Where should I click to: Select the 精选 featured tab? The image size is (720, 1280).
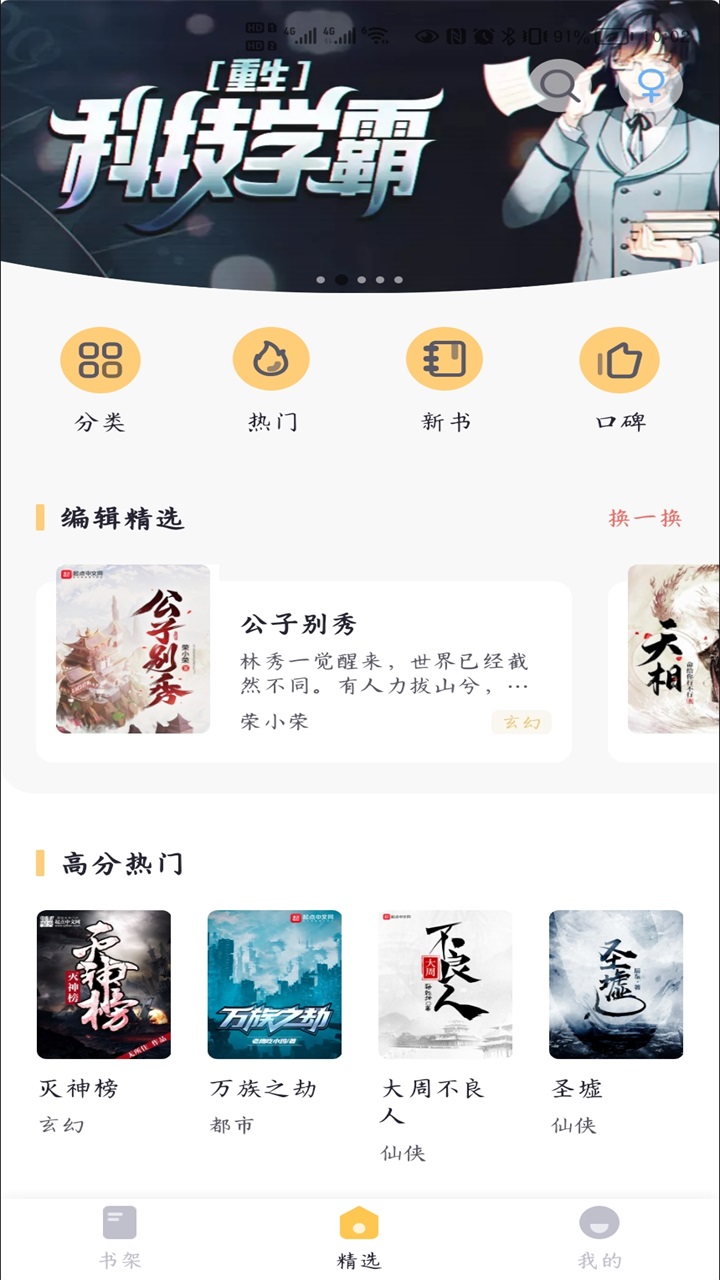click(x=360, y=1237)
